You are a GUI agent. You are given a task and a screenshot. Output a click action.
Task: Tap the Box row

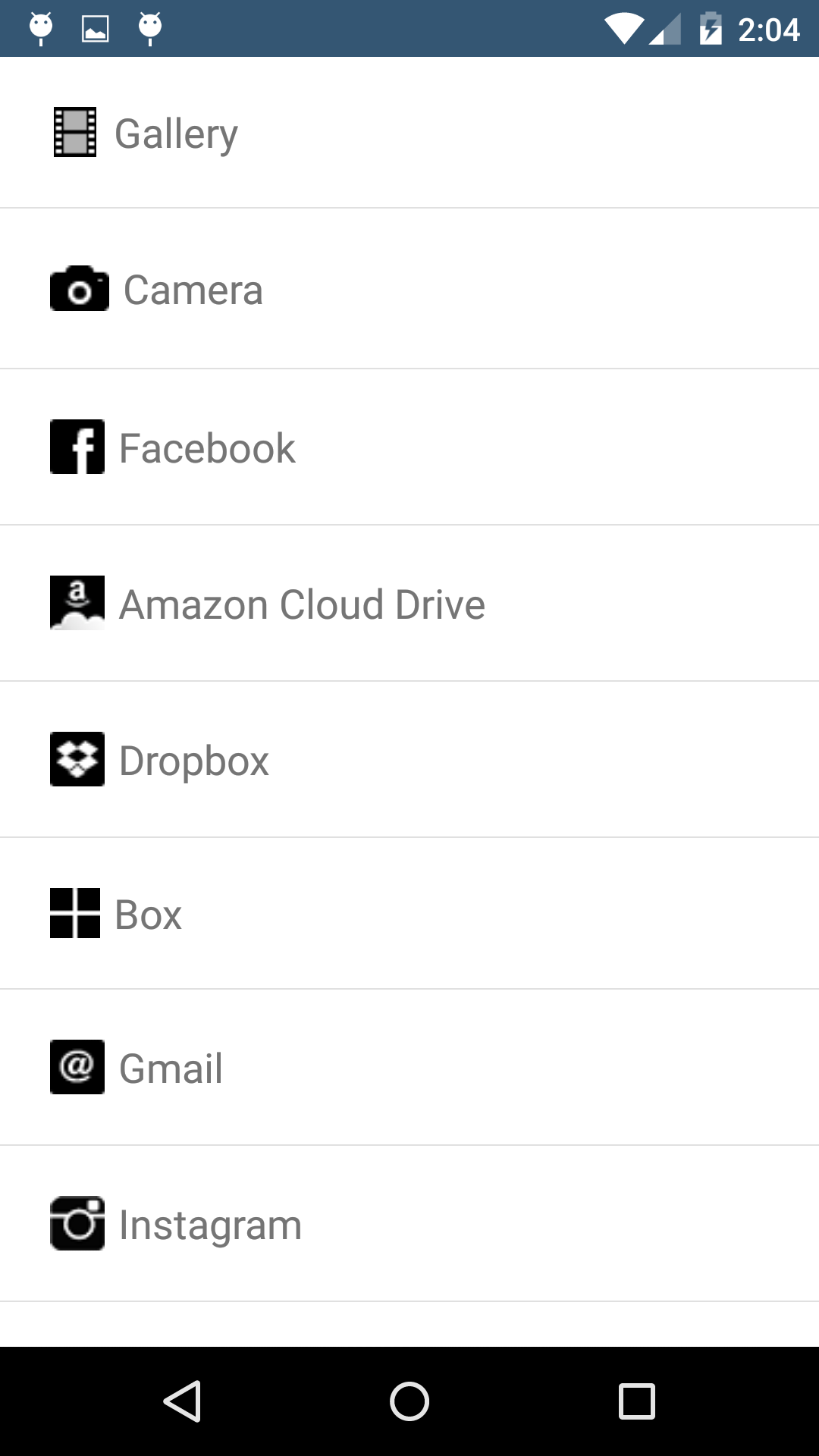(x=409, y=914)
